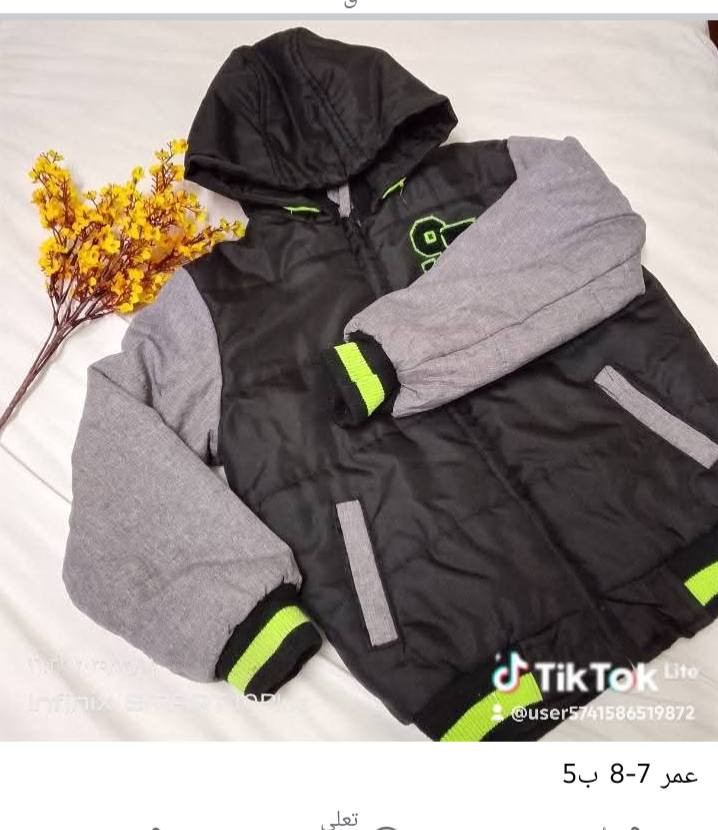Tap the partially visible تعليق comment button
This screenshot has width=718, height=830.
pos(340,821)
